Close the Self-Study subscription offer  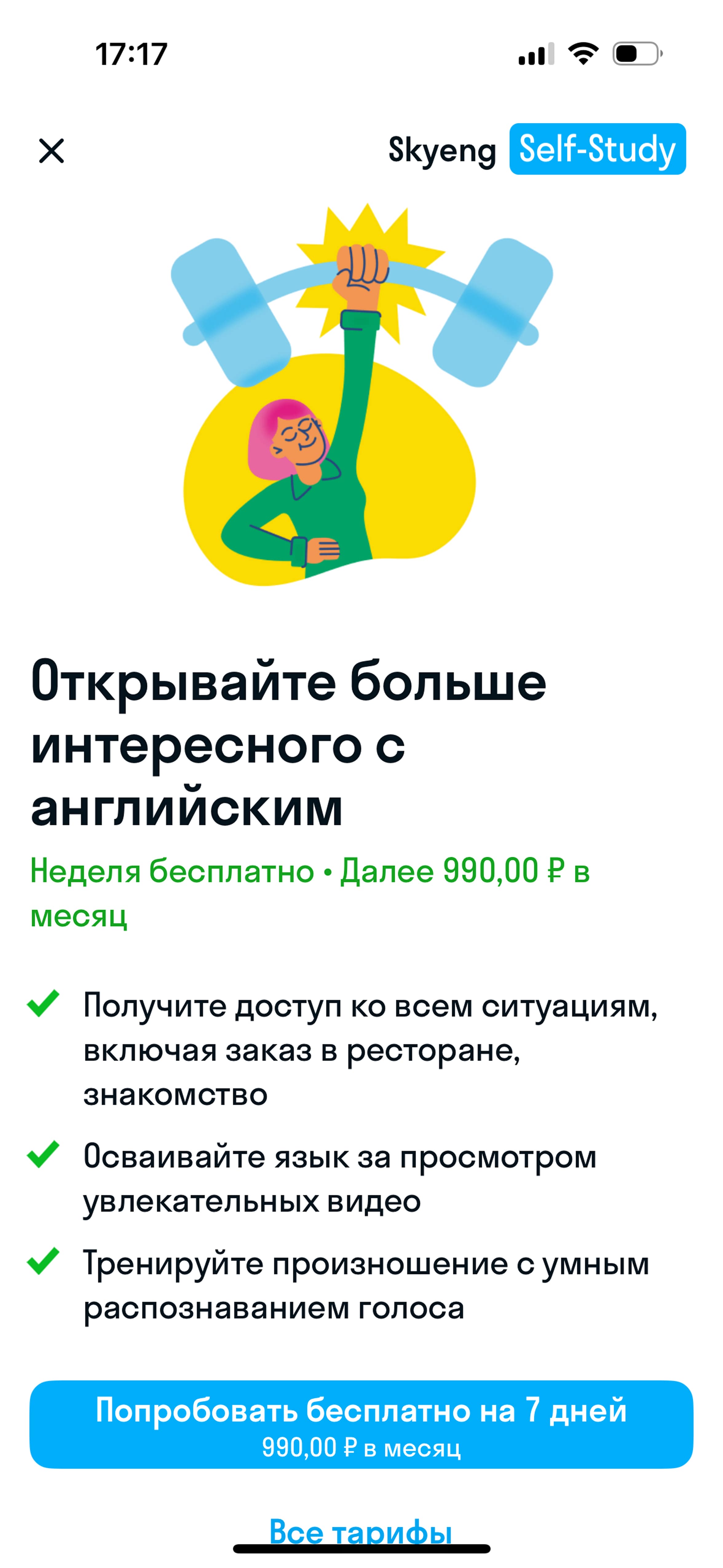(51, 150)
